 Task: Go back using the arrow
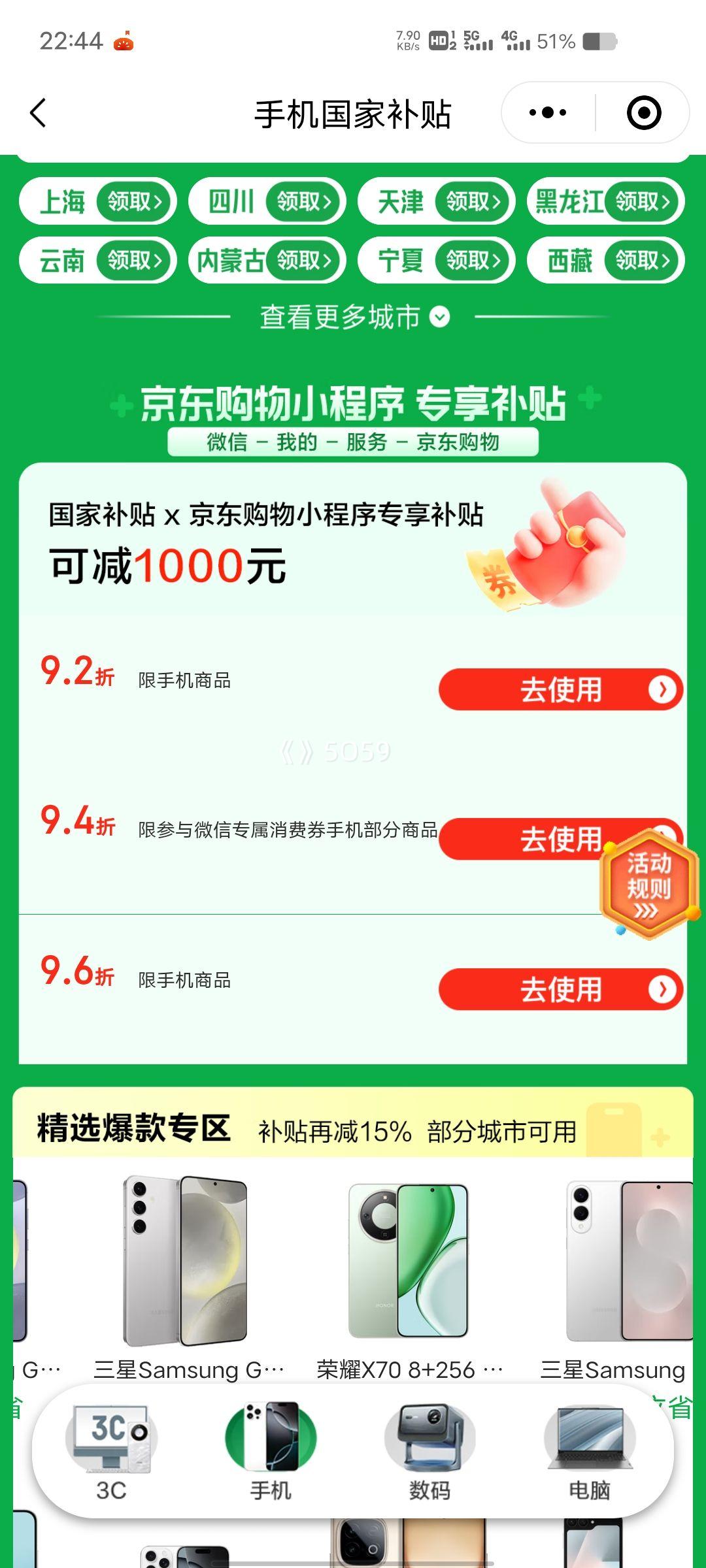point(39,113)
